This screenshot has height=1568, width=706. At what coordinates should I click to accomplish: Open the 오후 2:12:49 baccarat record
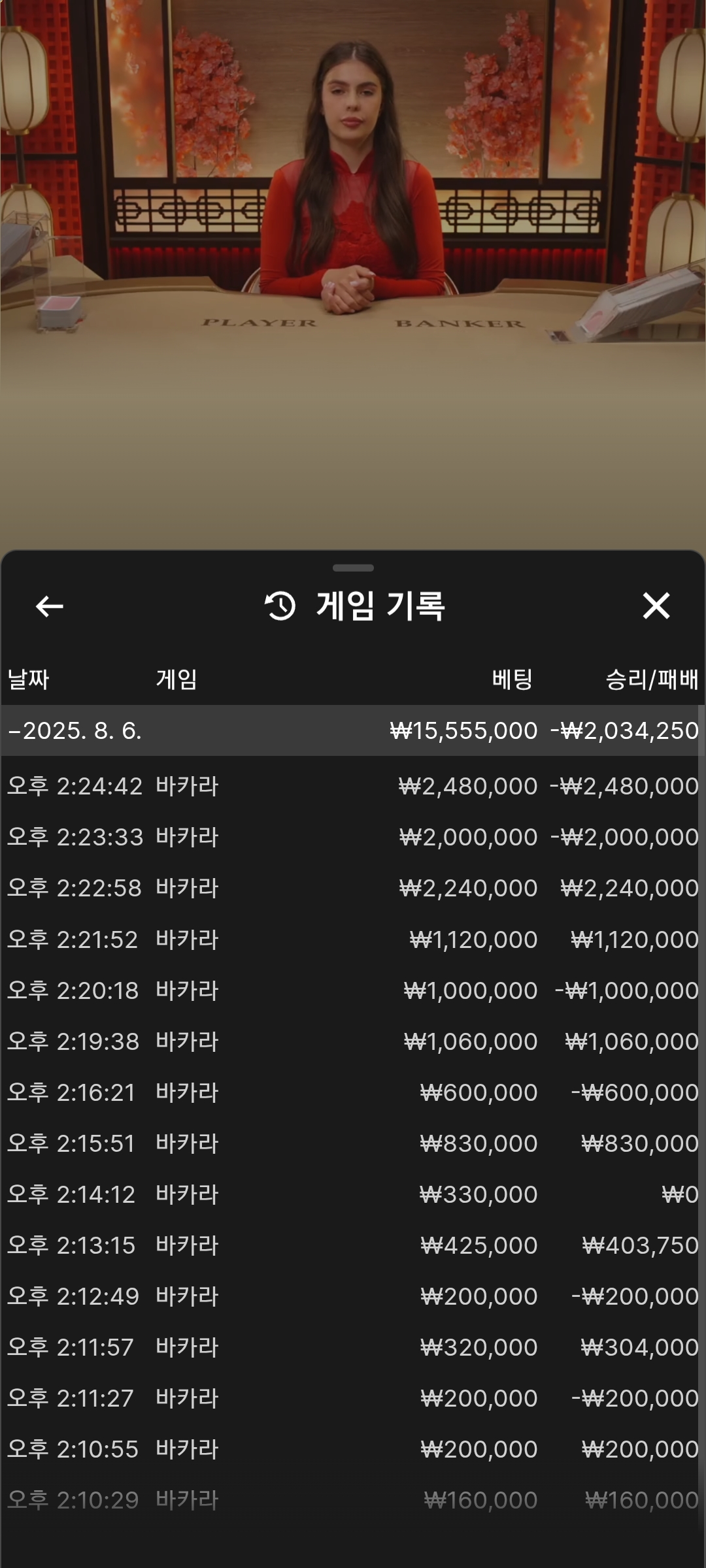(353, 1296)
